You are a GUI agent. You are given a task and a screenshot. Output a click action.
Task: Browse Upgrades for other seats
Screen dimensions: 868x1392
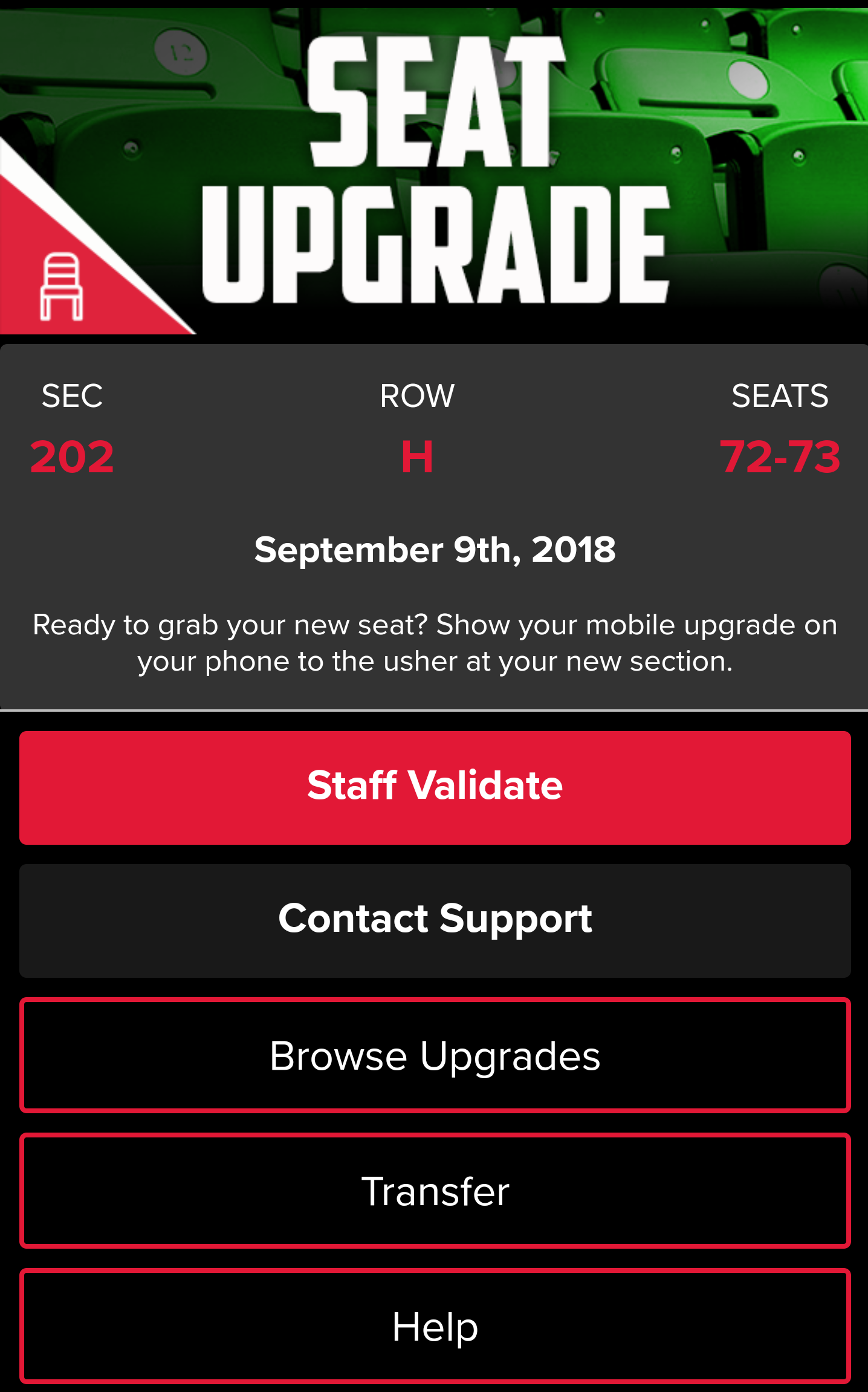(x=435, y=1055)
